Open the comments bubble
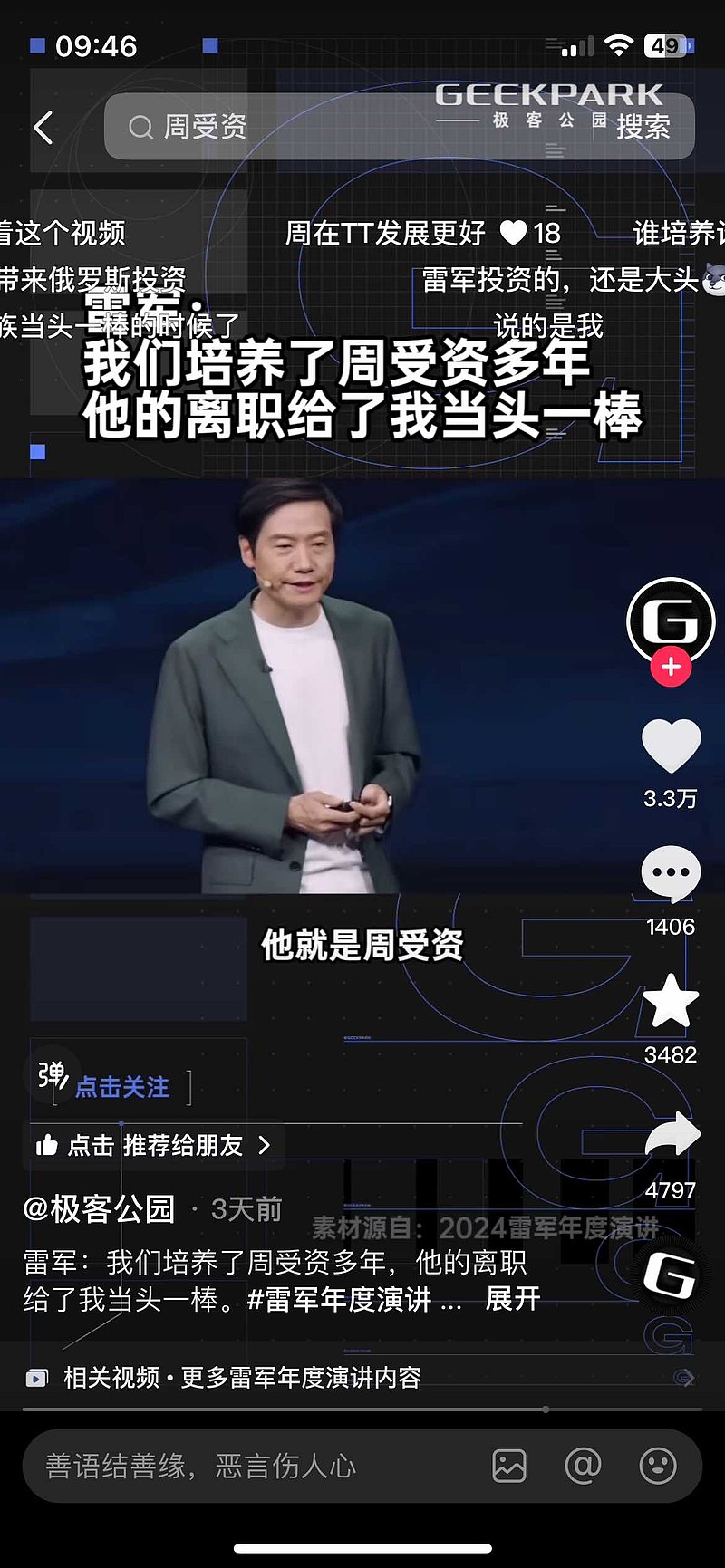The width and height of the screenshot is (725, 1568). 671,874
